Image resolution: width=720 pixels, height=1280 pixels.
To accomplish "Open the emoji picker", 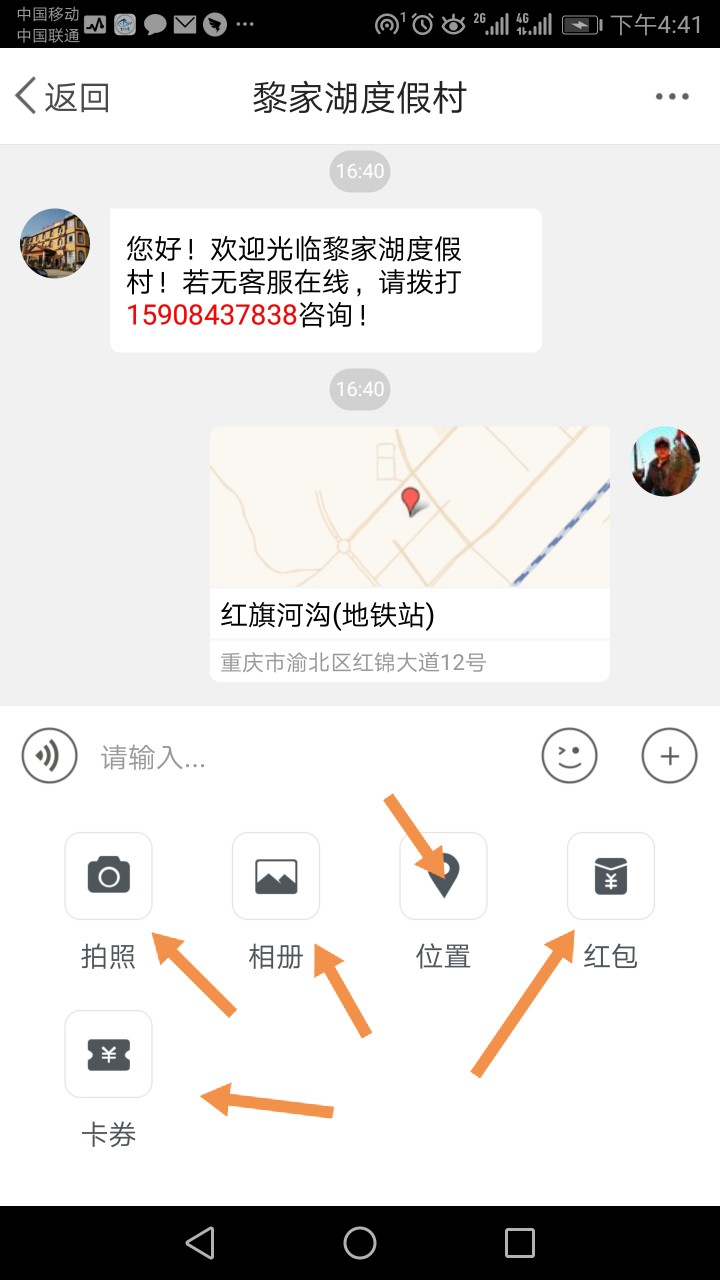I will click(x=569, y=756).
